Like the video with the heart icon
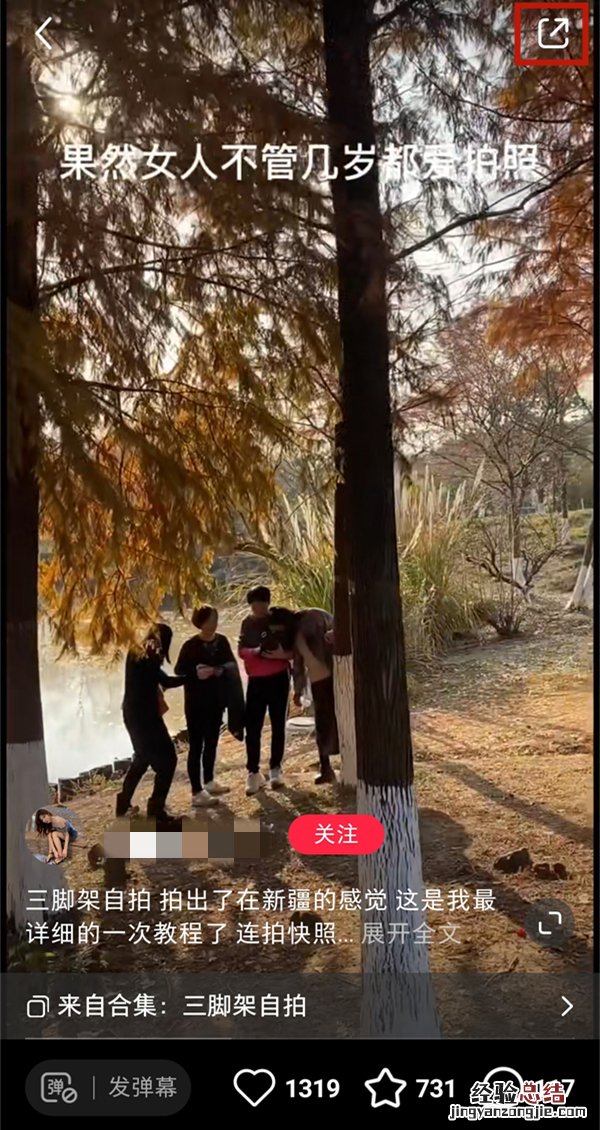Viewport: 600px width, 1130px height. click(x=254, y=1088)
